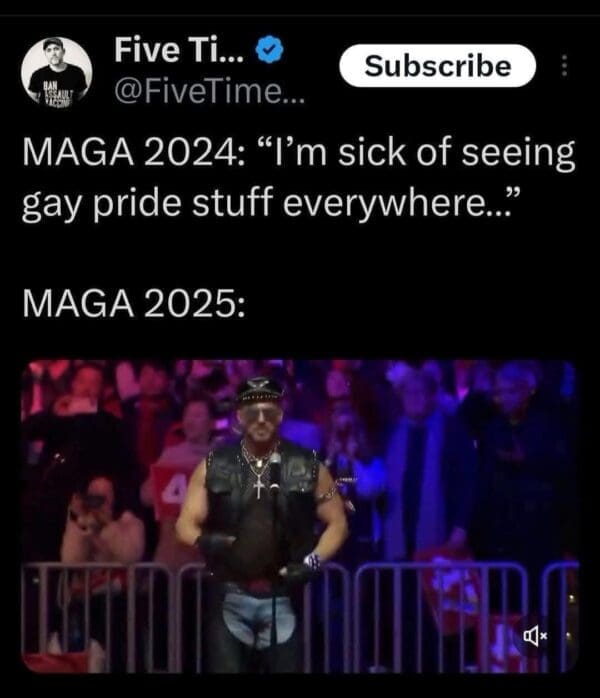
Task: Open the Five Ti... profile picture
Action: [x=56, y=71]
